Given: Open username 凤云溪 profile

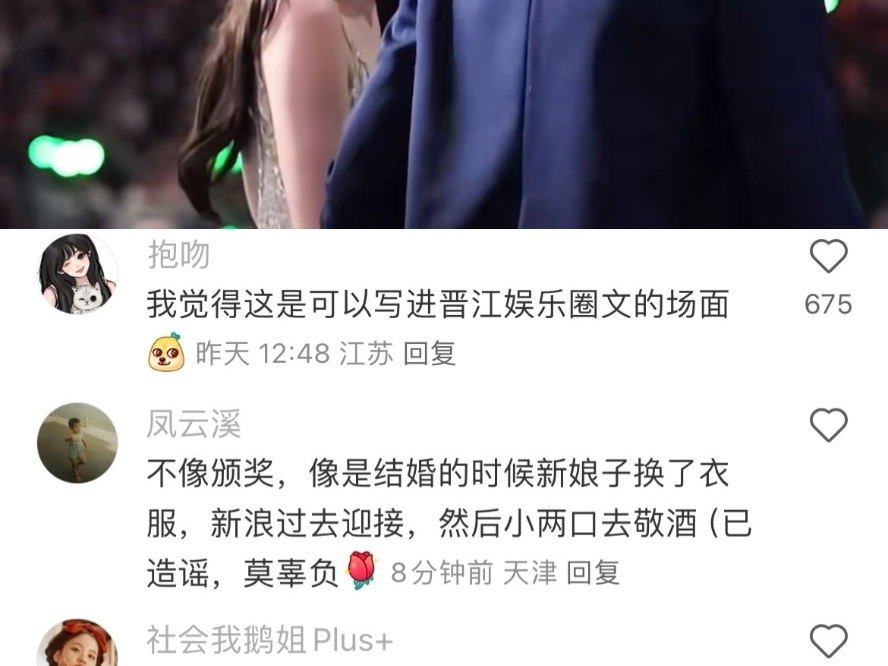Looking at the screenshot, I should (x=194, y=424).
